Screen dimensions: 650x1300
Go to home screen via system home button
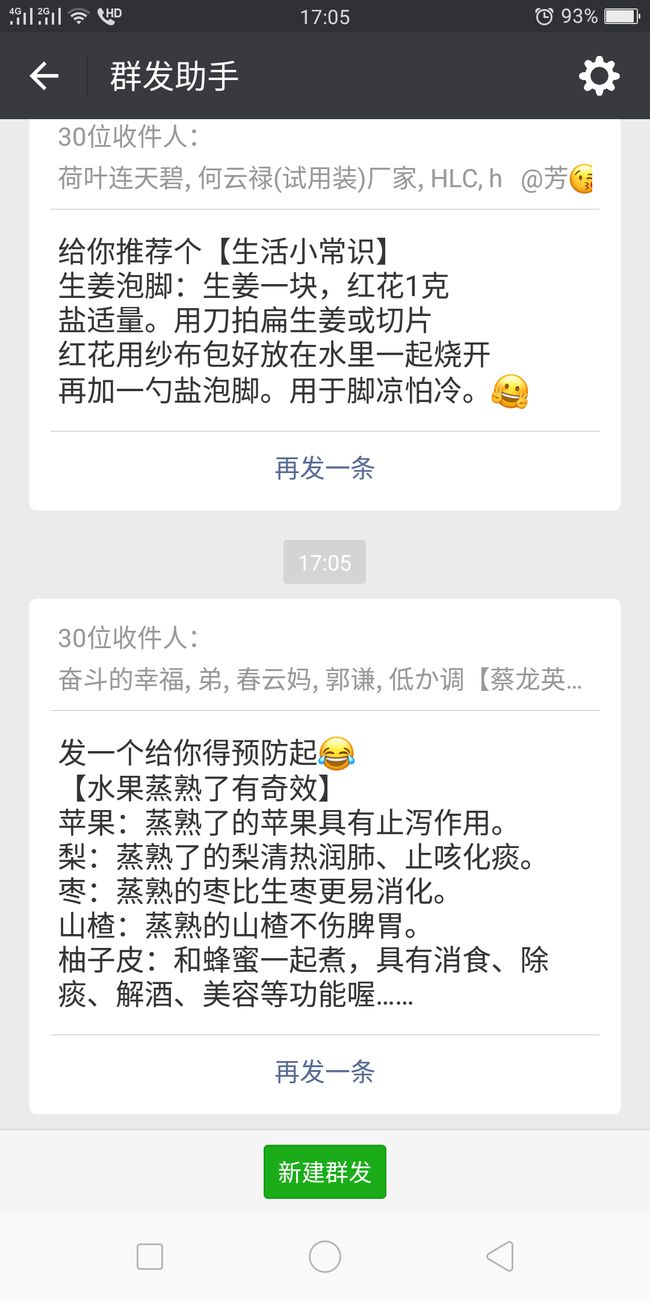tap(325, 1256)
